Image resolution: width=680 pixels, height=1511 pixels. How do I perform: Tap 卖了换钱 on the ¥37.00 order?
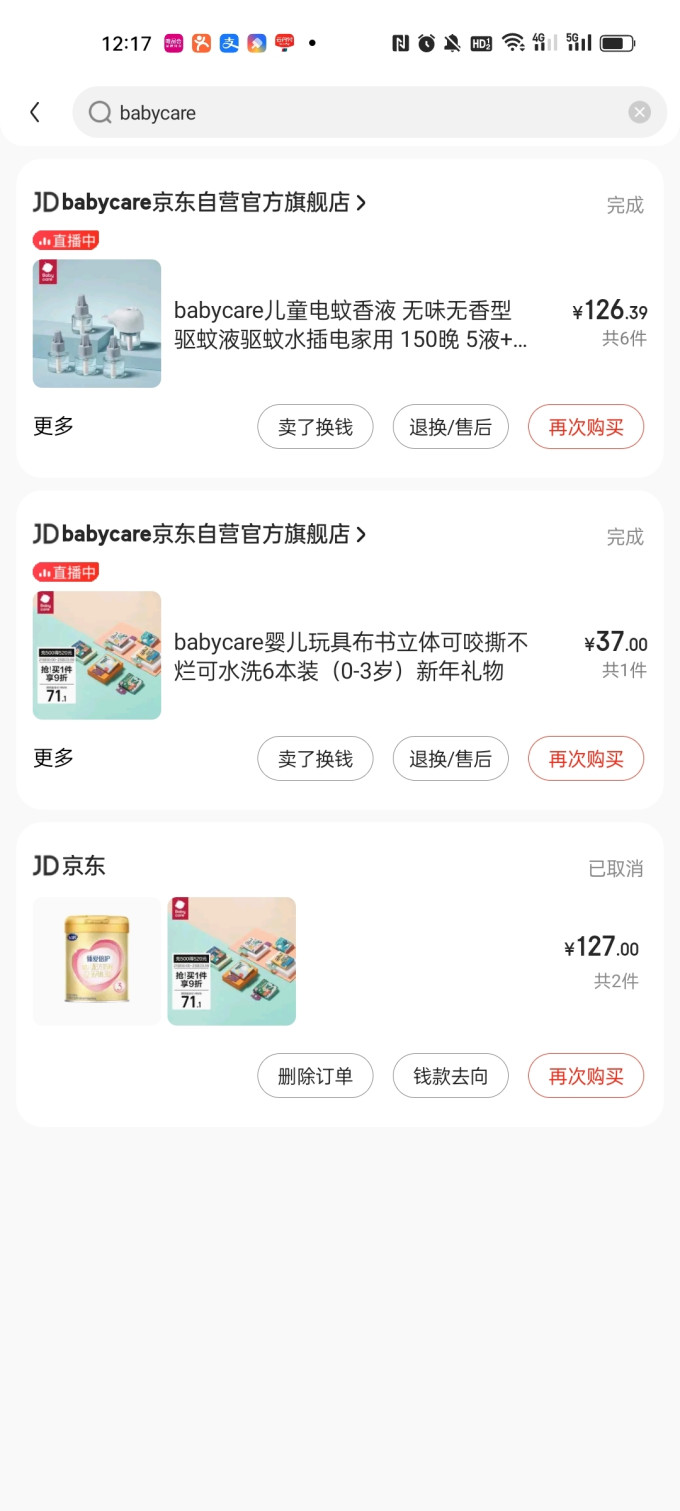(x=315, y=759)
